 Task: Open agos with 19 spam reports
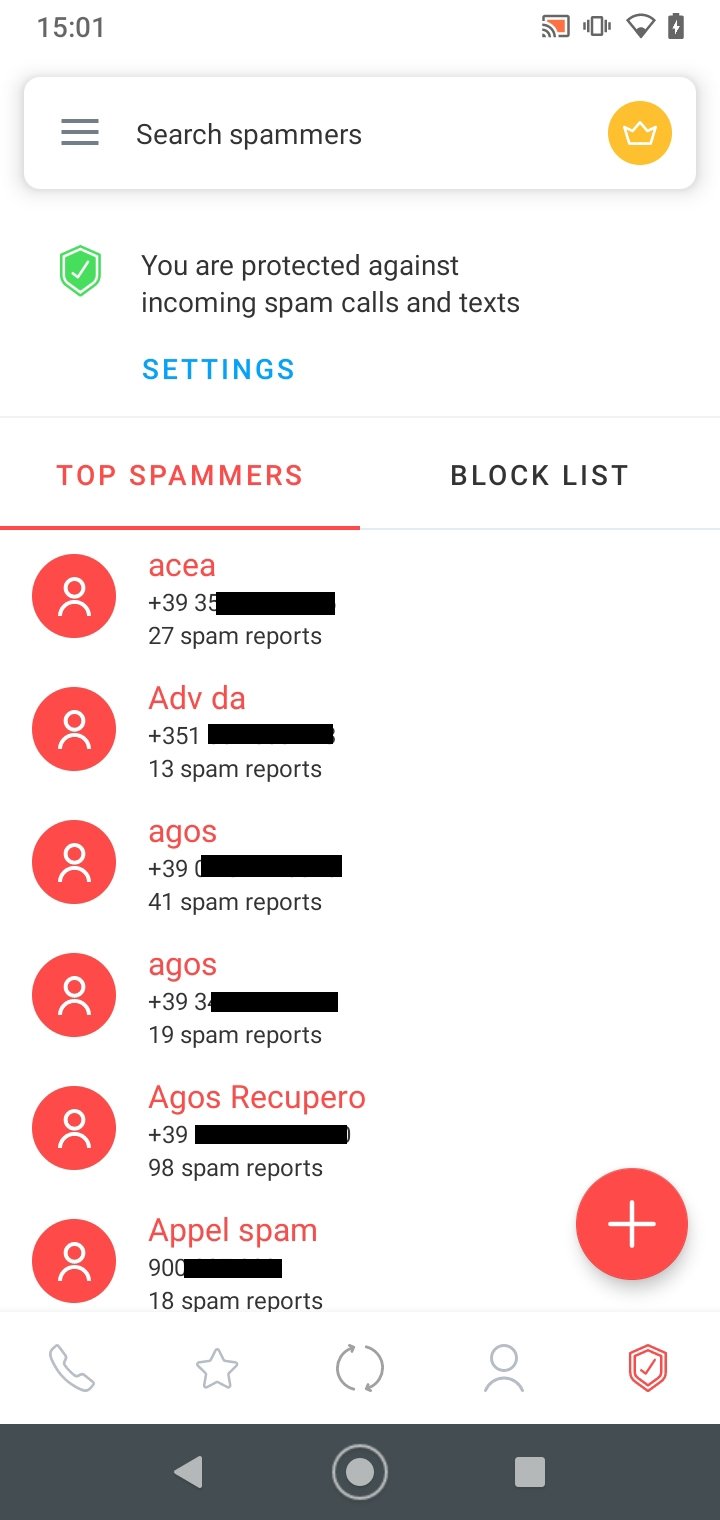360,996
